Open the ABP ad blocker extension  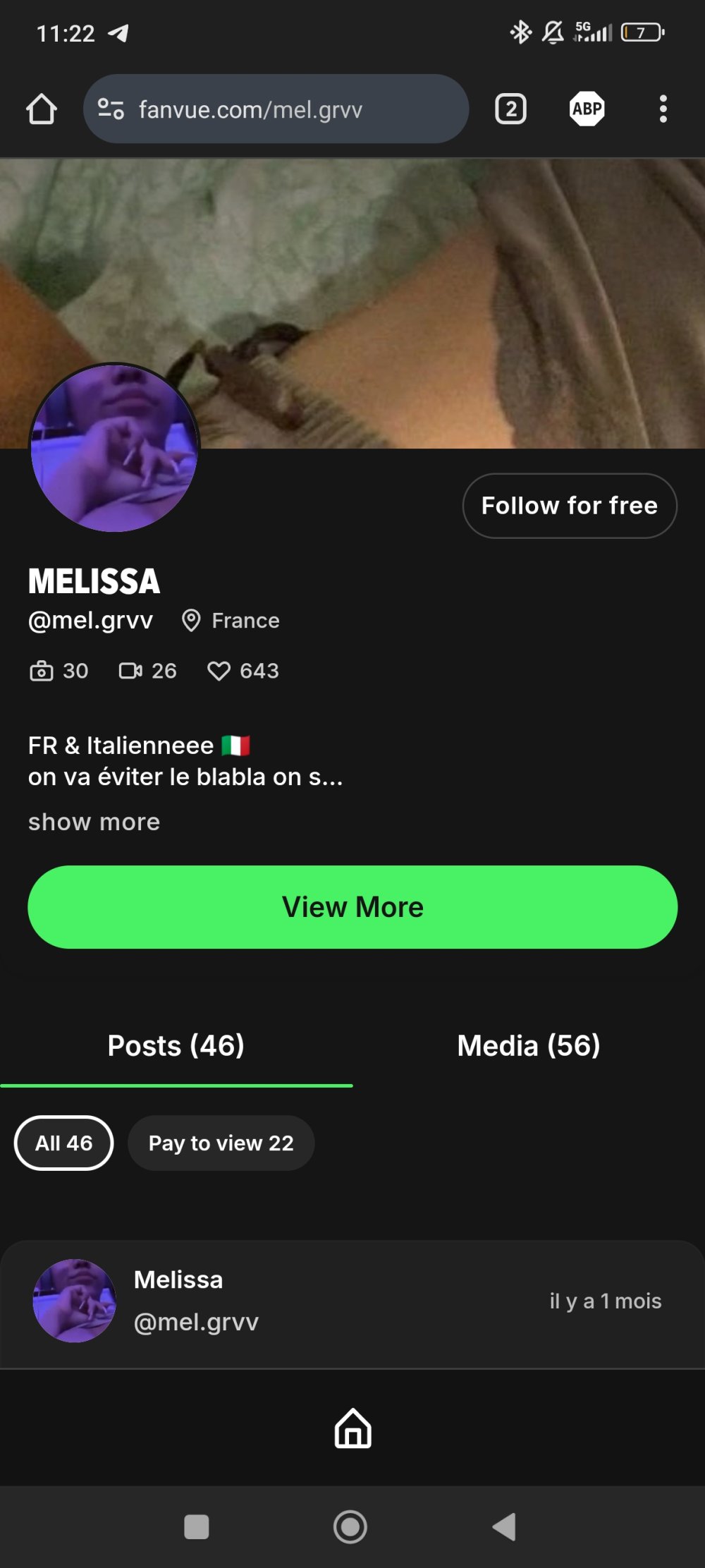(587, 109)
